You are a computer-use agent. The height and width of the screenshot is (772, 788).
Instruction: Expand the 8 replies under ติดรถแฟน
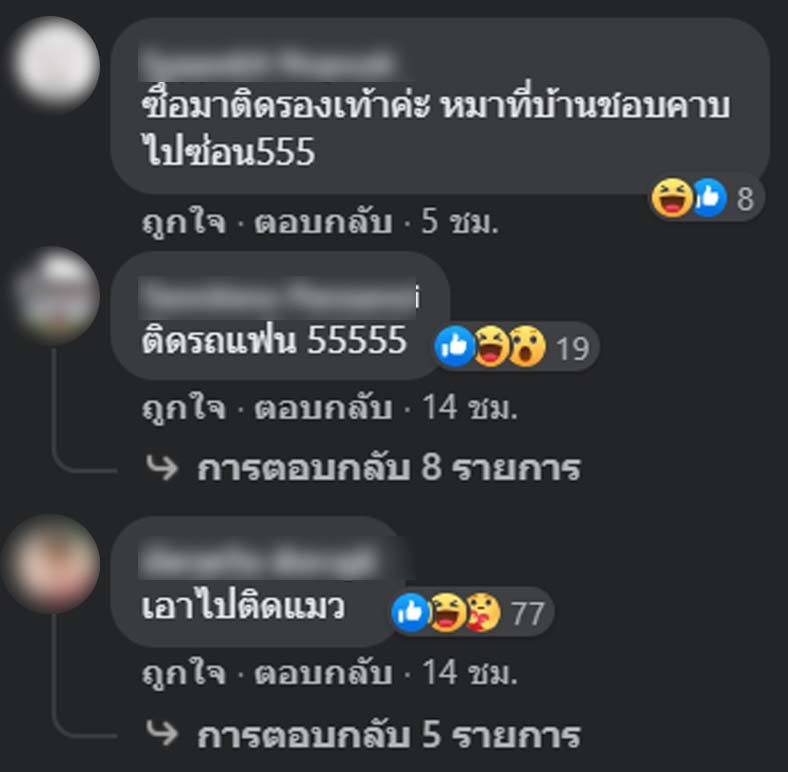[388, 467]
